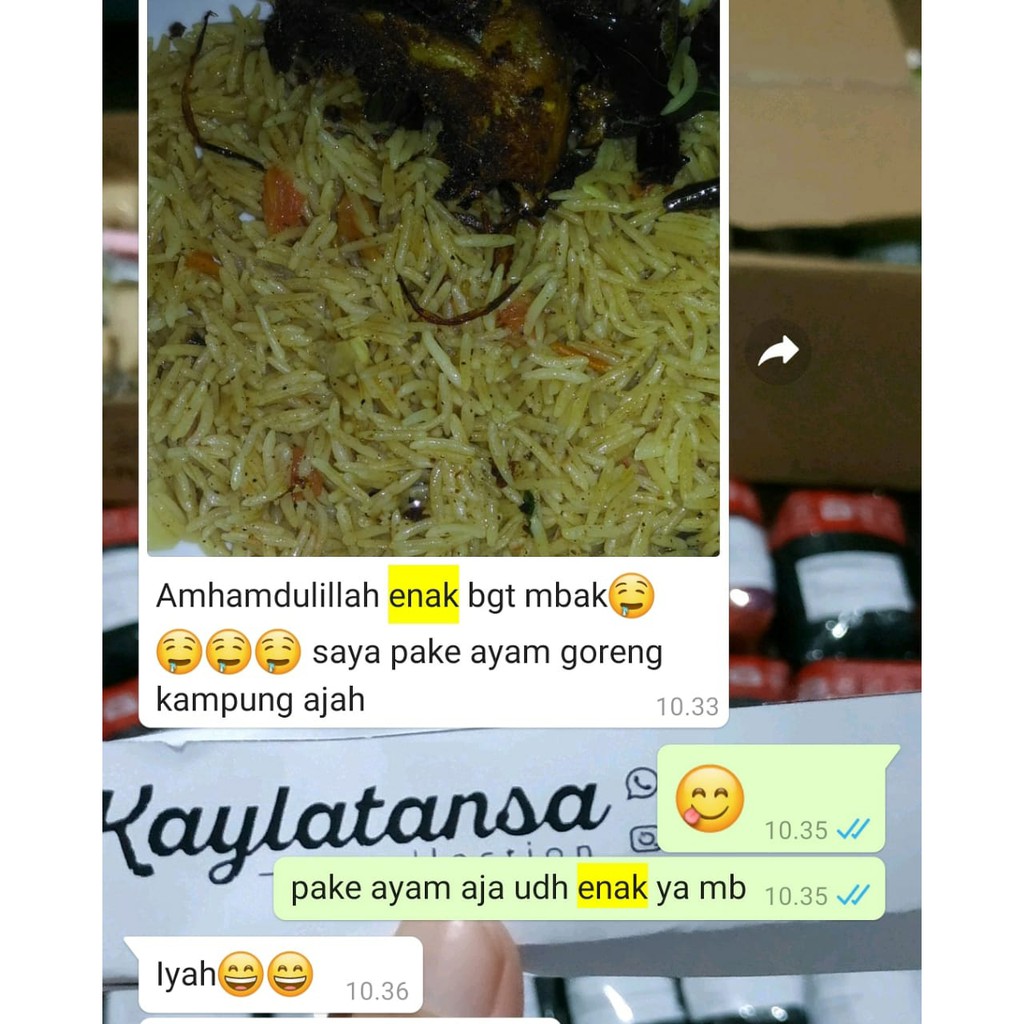Forward the rice photo message
This screenshot has height=1024, width=1024.
[778, 352]
